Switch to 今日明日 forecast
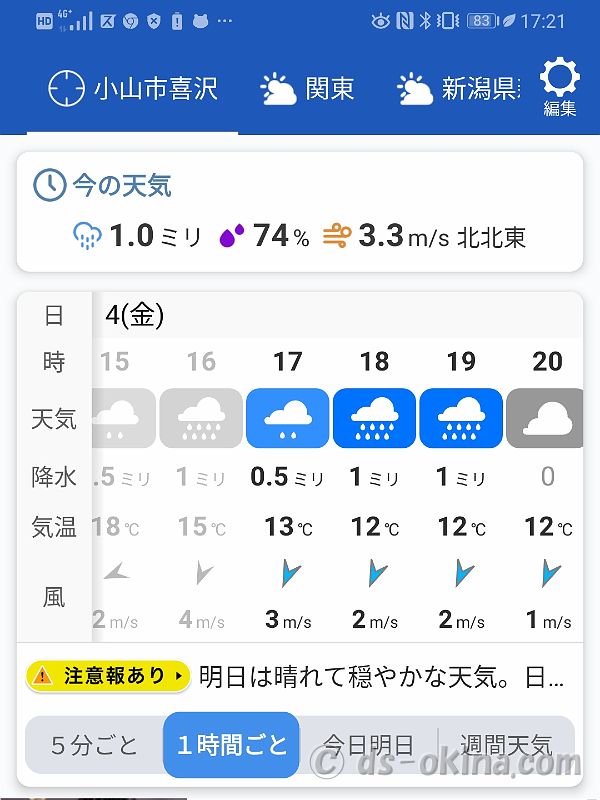Screen dimensions: 600x800 pyautogui.click(x=368, y=745)
